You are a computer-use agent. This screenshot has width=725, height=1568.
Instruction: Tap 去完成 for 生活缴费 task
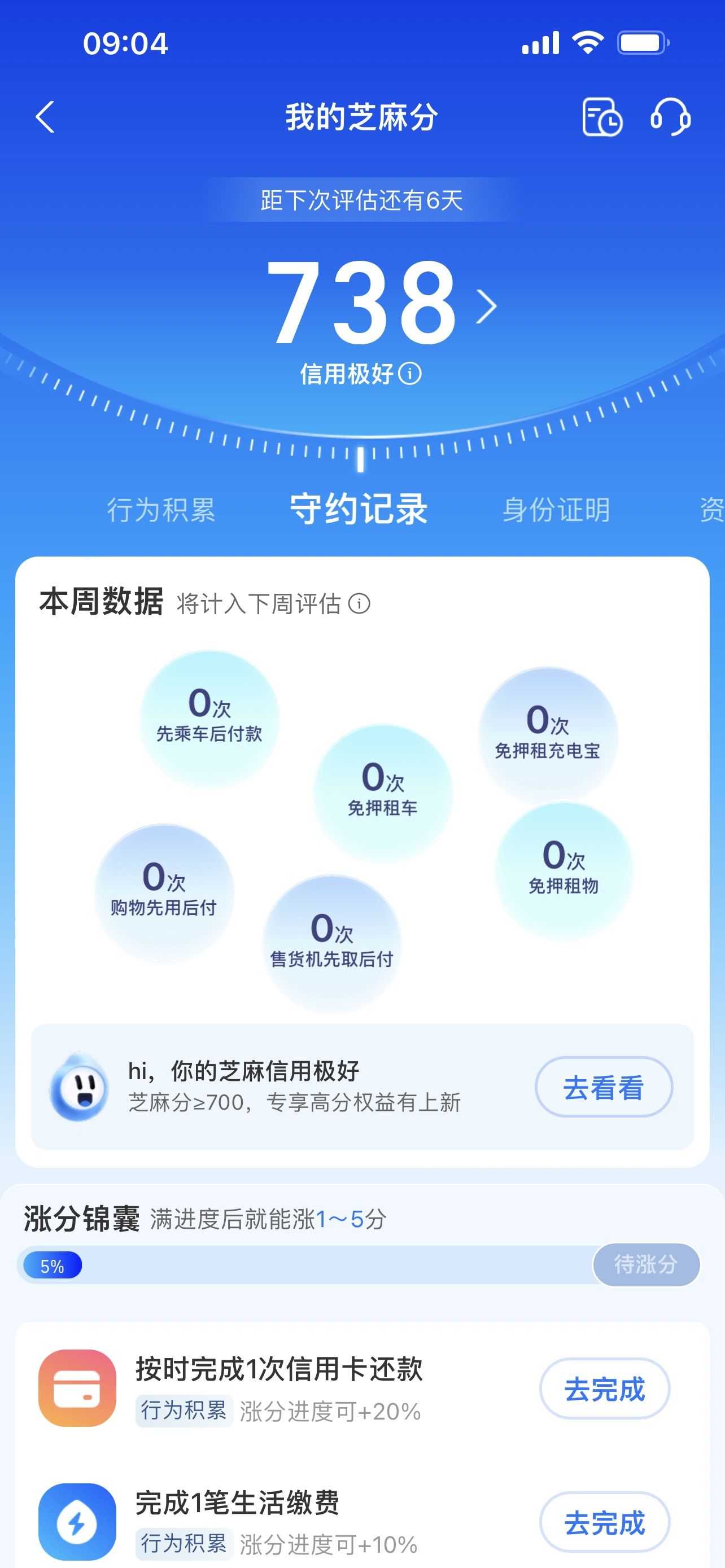pyautogui.click(x=605, y=1522)
